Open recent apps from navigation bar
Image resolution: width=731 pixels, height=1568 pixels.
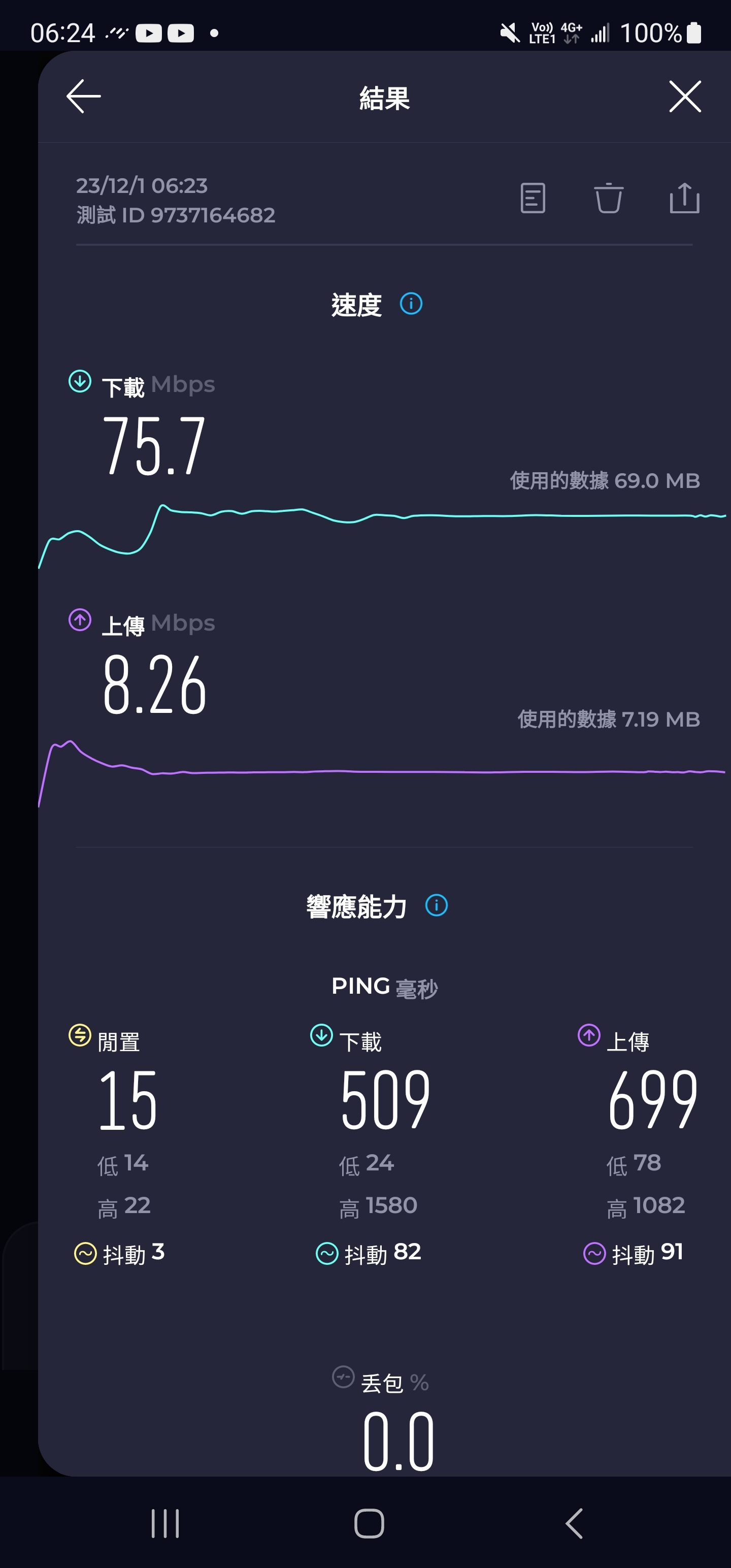tap(165, 1523)
